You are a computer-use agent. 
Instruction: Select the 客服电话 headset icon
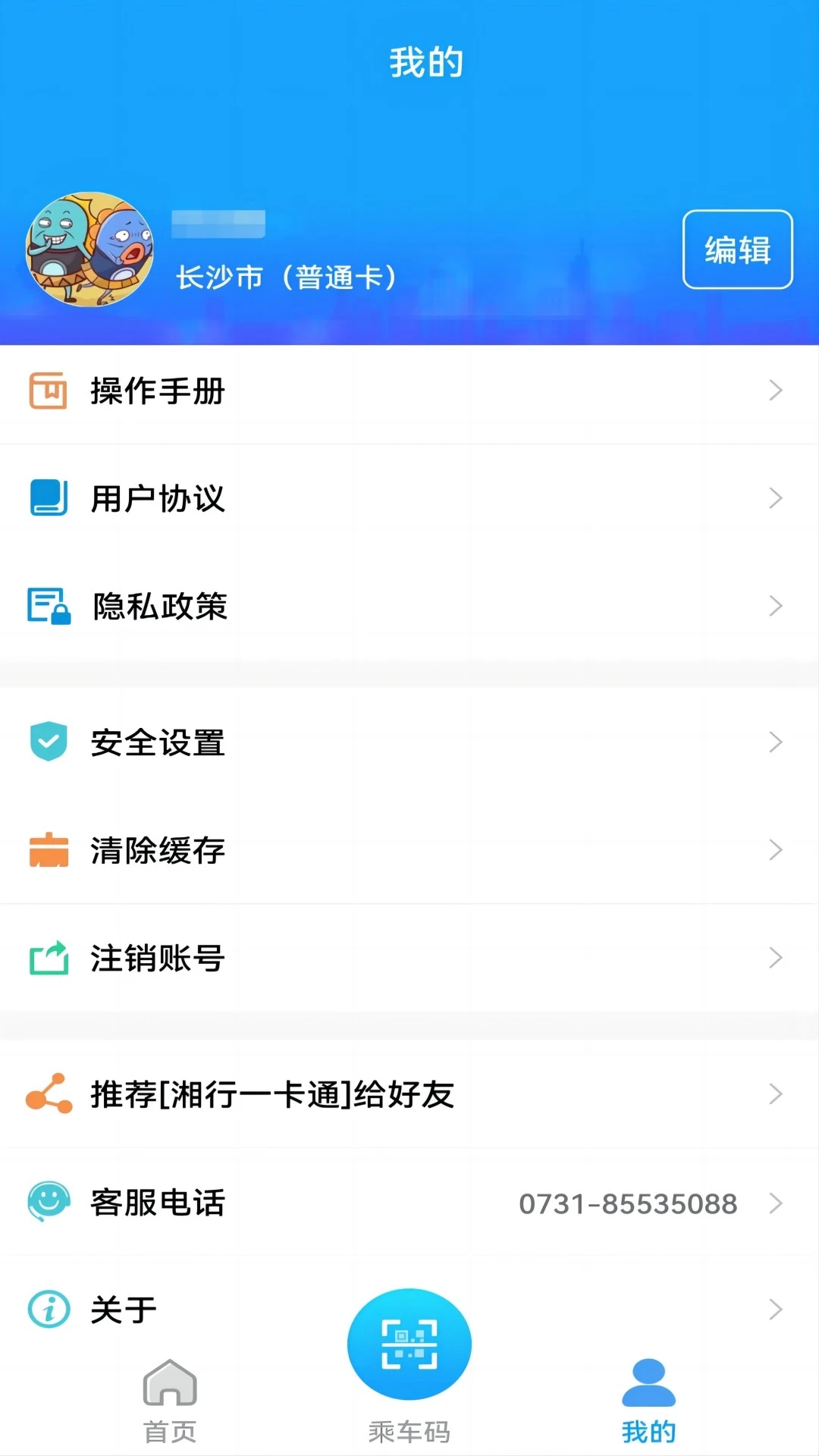click(48, 1203)
